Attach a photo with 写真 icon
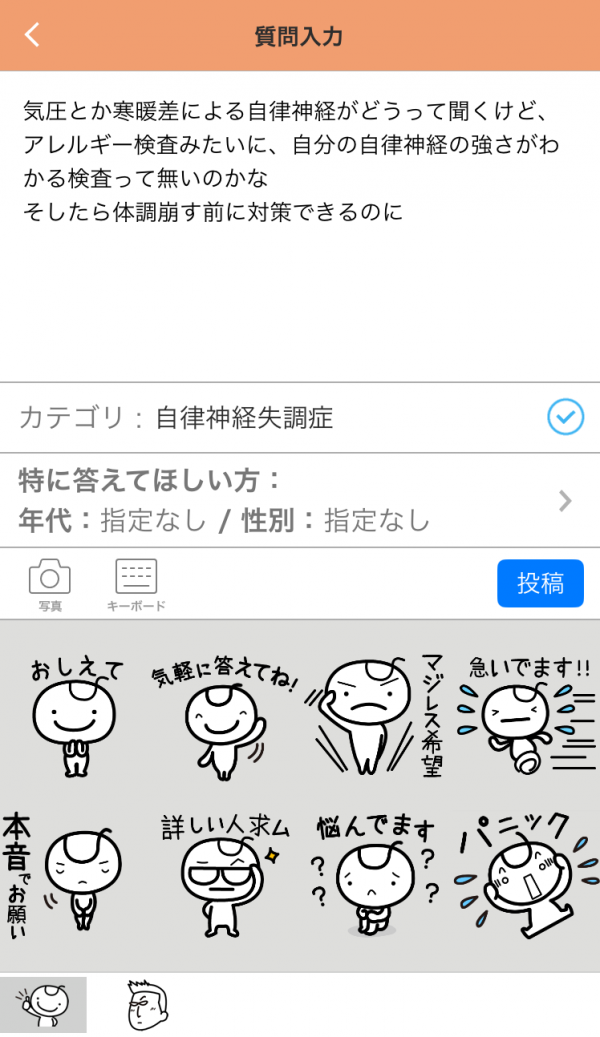The height and width of the screenshot is (1037, 600). 49,584
